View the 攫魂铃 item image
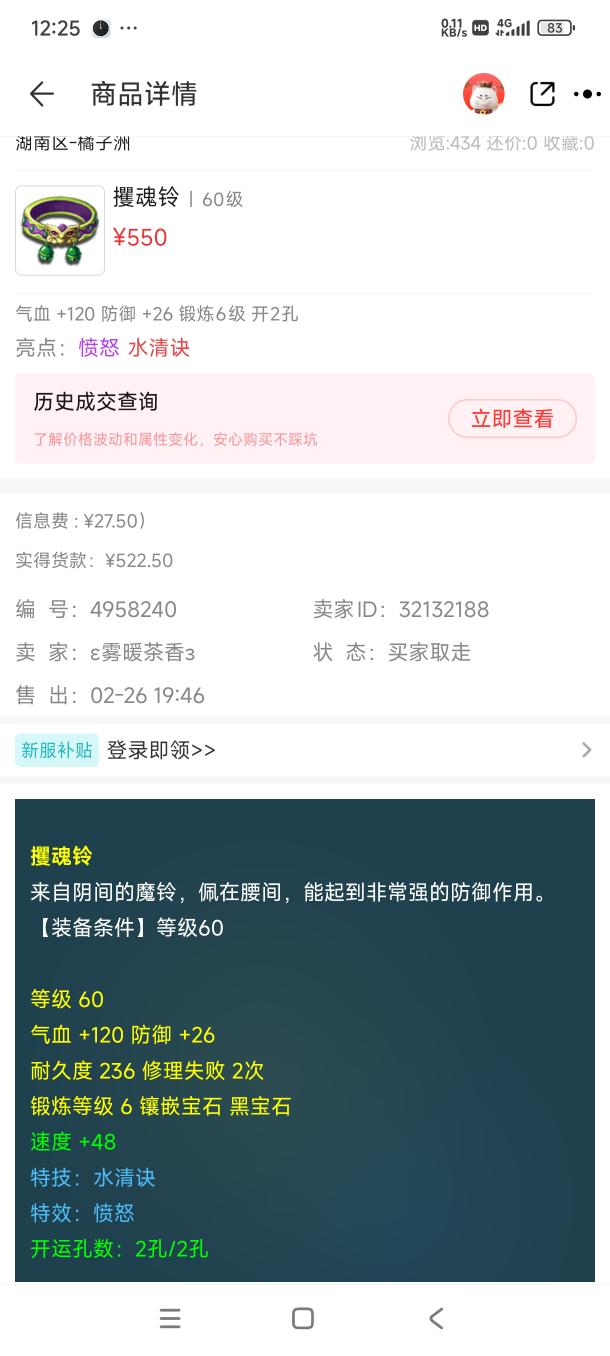610x1356 pixels. click(x=60, y=230)
